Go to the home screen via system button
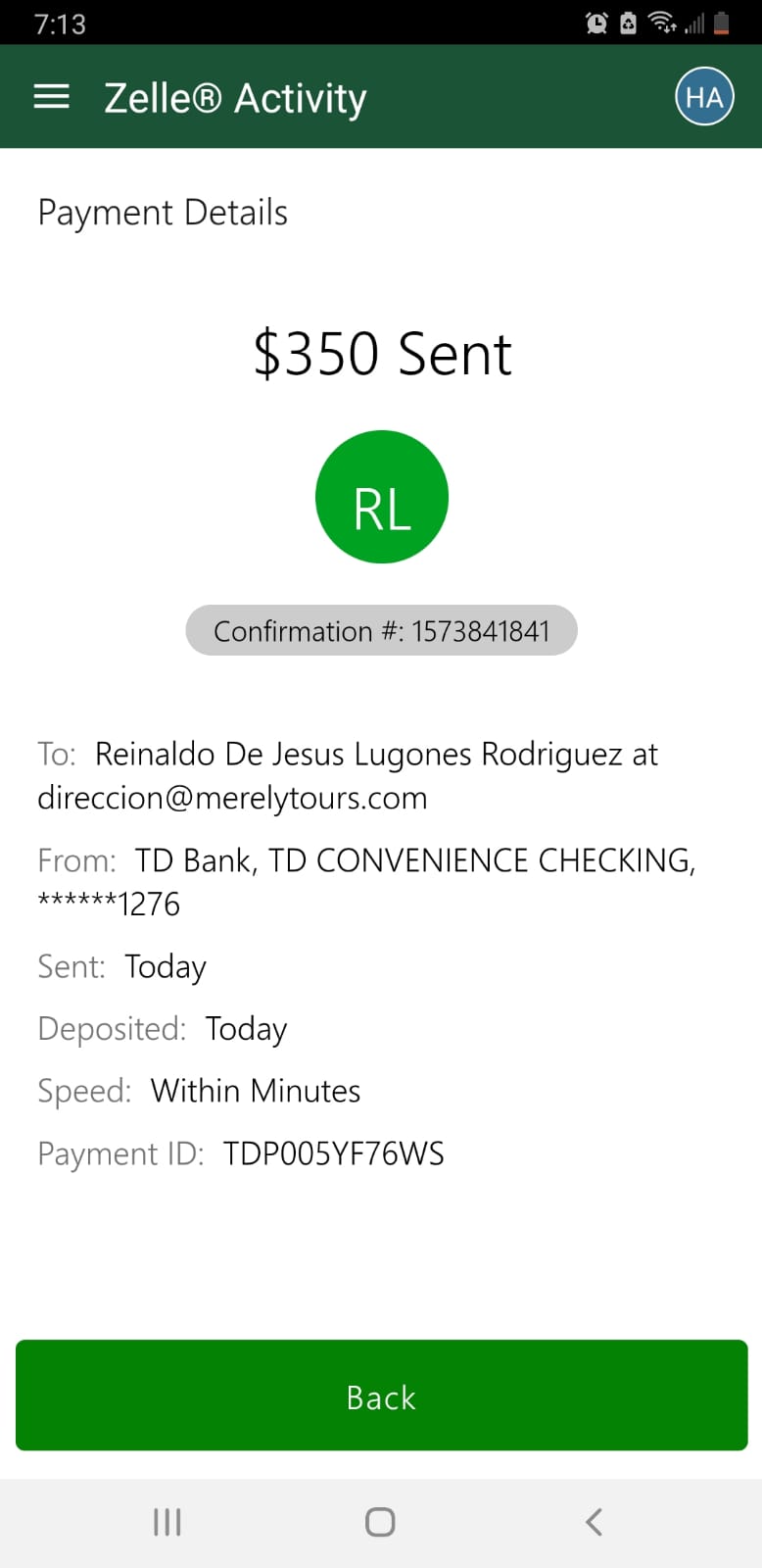Viewport: 762px width, 1568px height. [x=380, y=1522]
